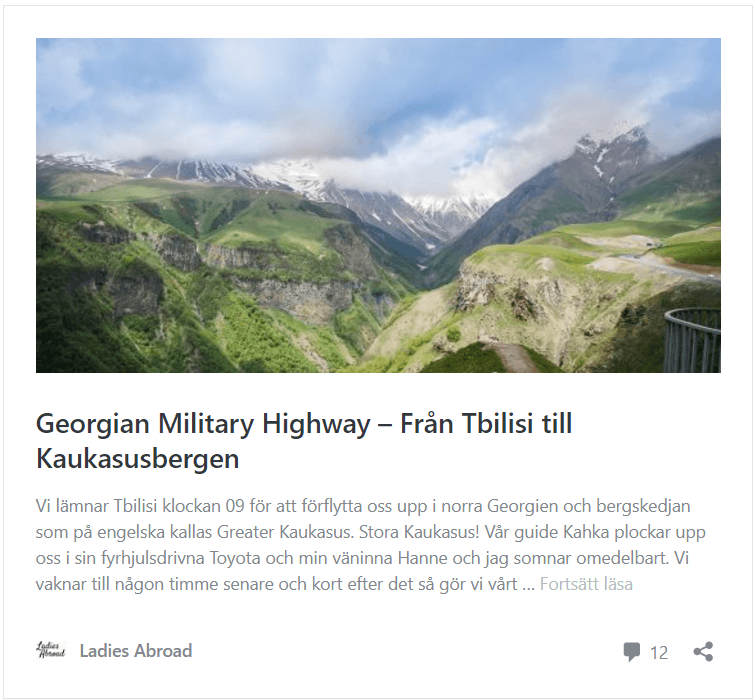View the 12 comments on this post

pyautogui.click(x=645, y=652)
